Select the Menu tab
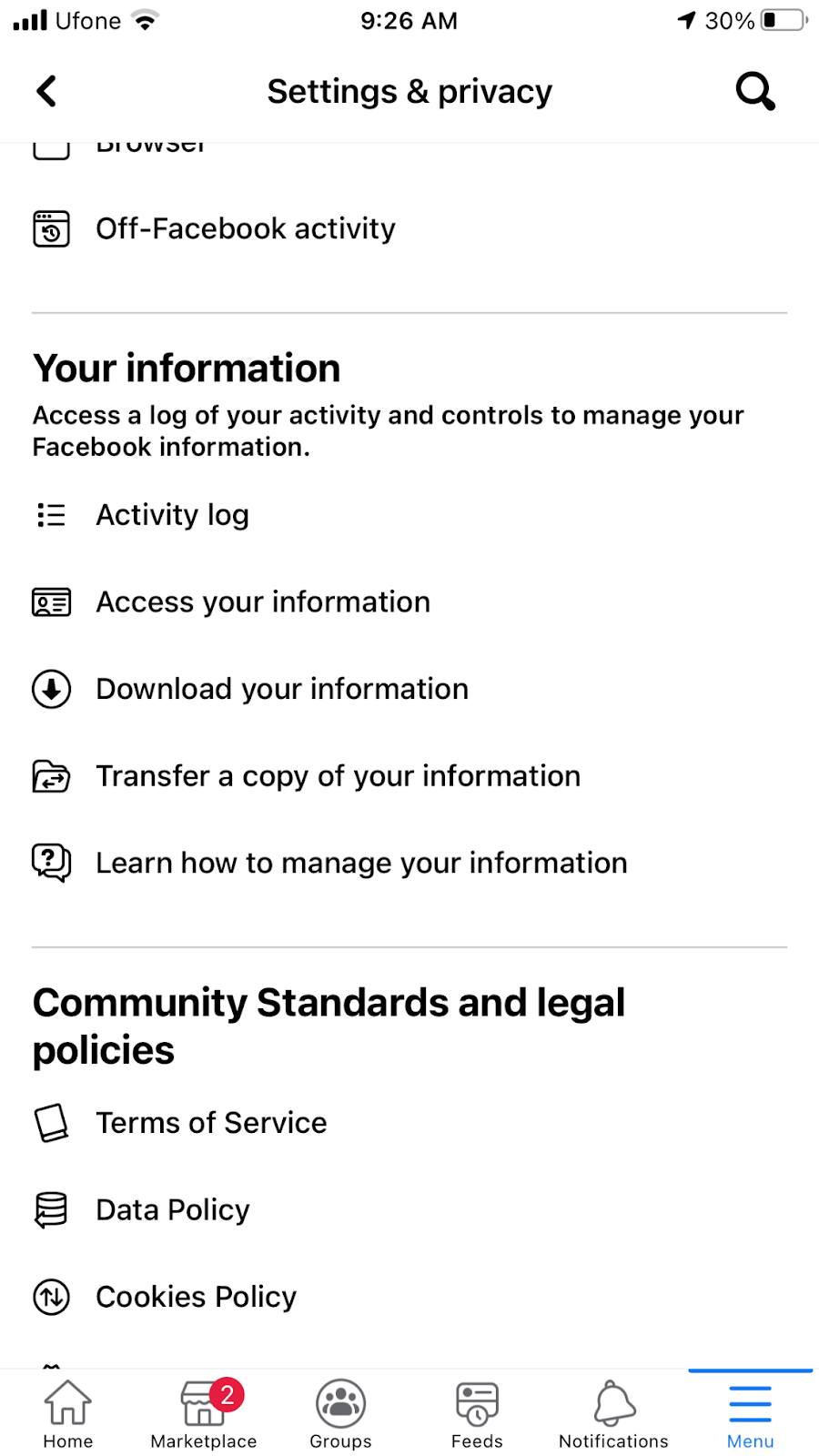The width and height of the screenshot is (819, 1456). pyautogui.click(x=750, y=1414)
